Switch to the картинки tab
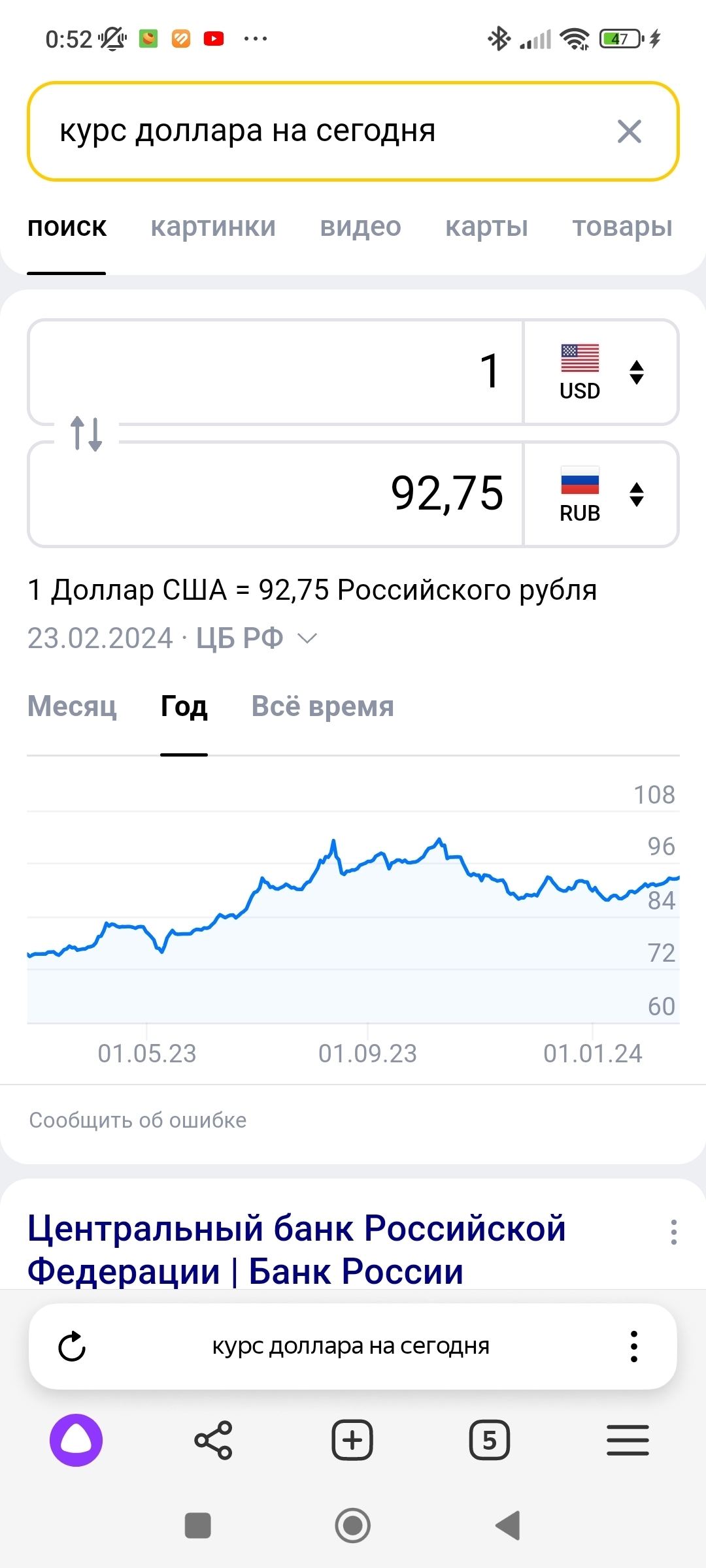This screenshot has height=1568, width=706. coord(213,227)
